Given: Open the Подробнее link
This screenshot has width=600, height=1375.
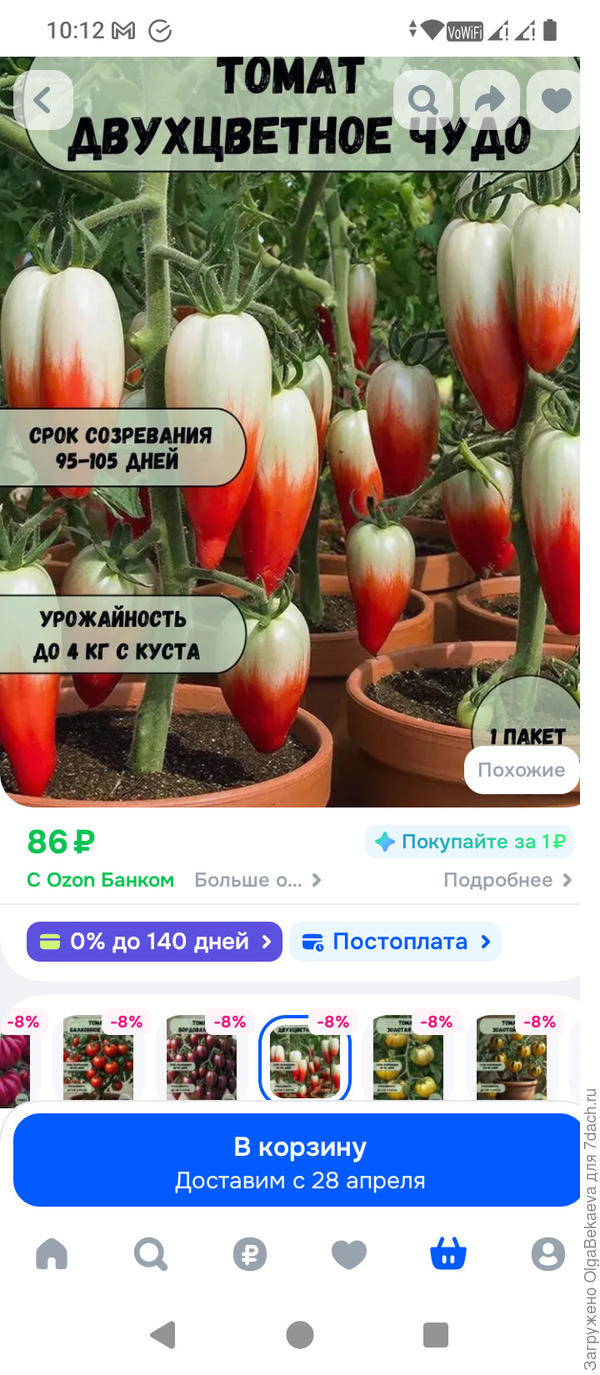Looking at the screenshot, I should point(508,880).
